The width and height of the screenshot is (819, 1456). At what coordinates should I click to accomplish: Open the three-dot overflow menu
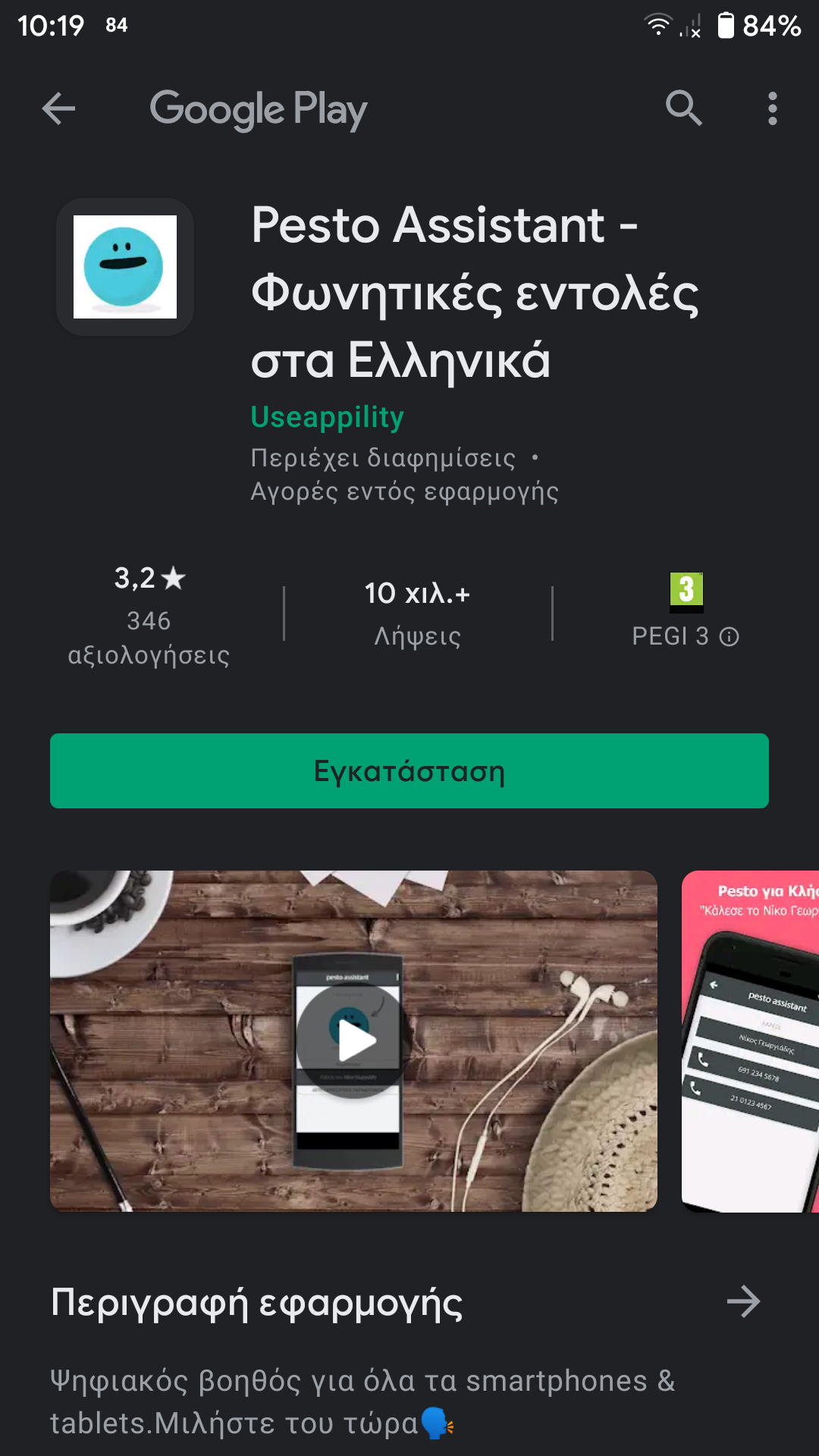(x=772, y=108)
